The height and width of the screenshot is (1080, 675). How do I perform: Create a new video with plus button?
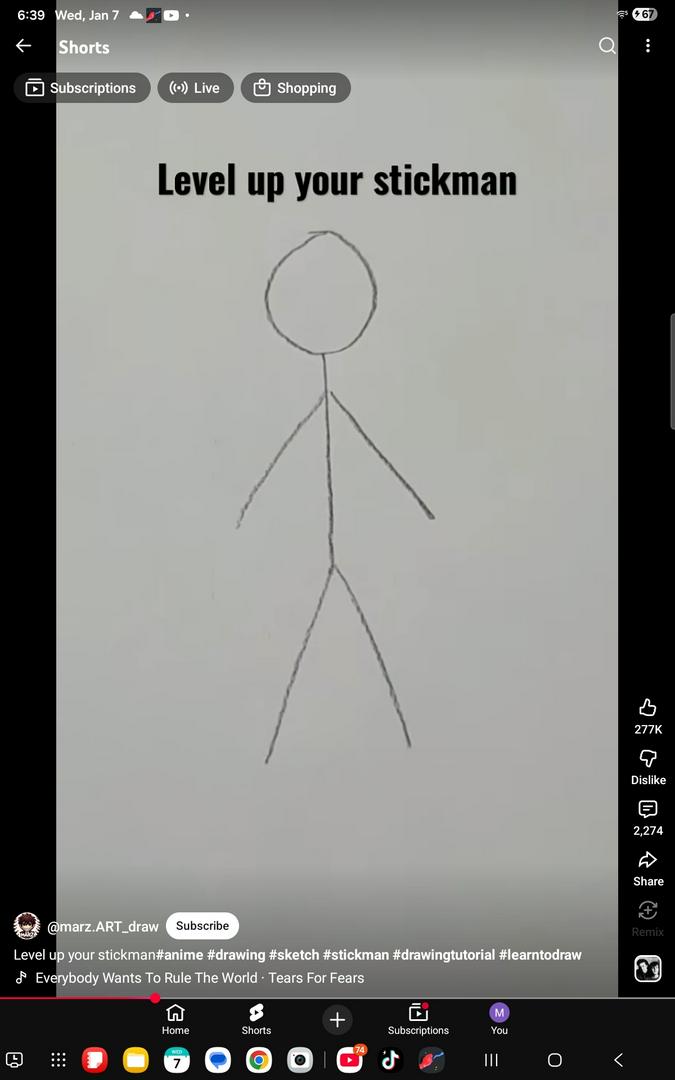coord(337,1020)
